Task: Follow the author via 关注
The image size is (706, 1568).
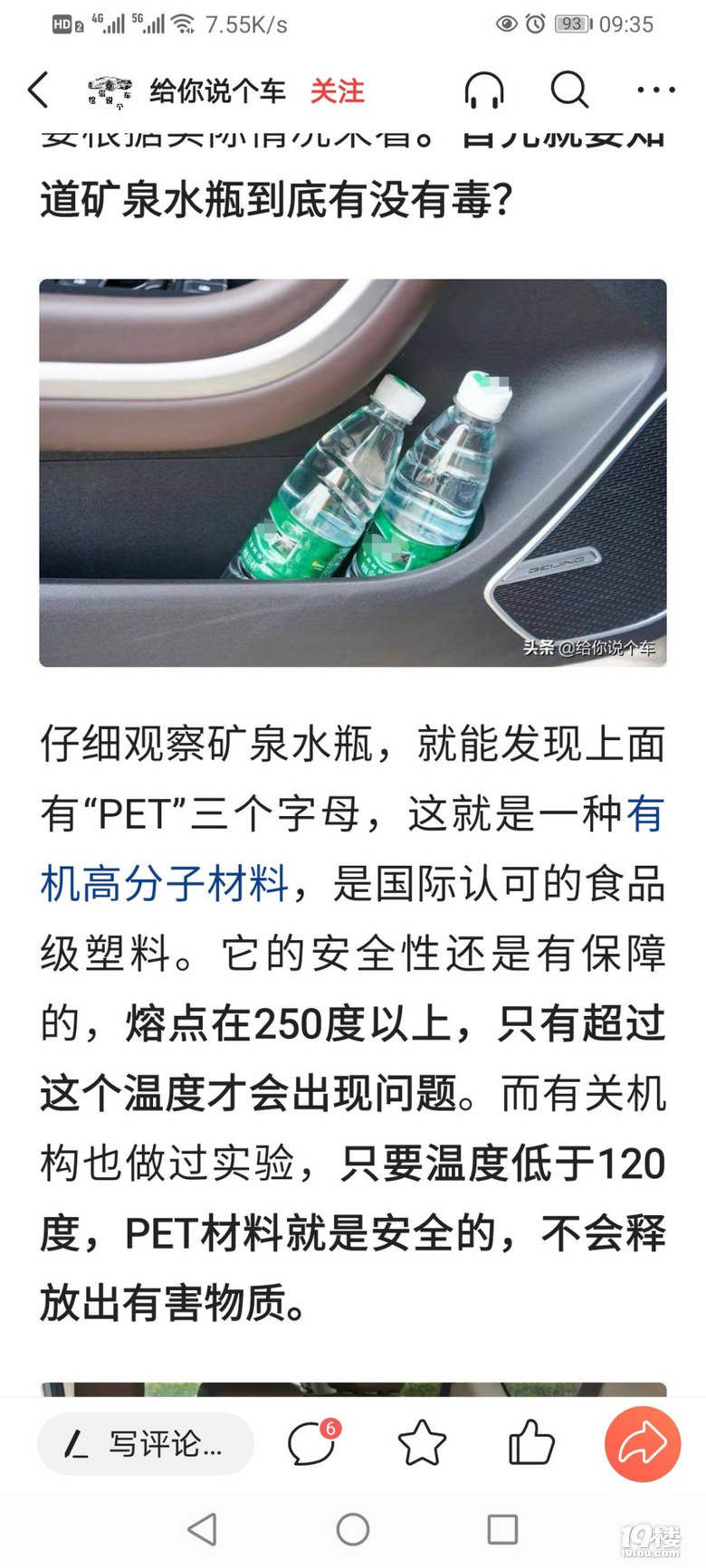Action: (337, 91)
